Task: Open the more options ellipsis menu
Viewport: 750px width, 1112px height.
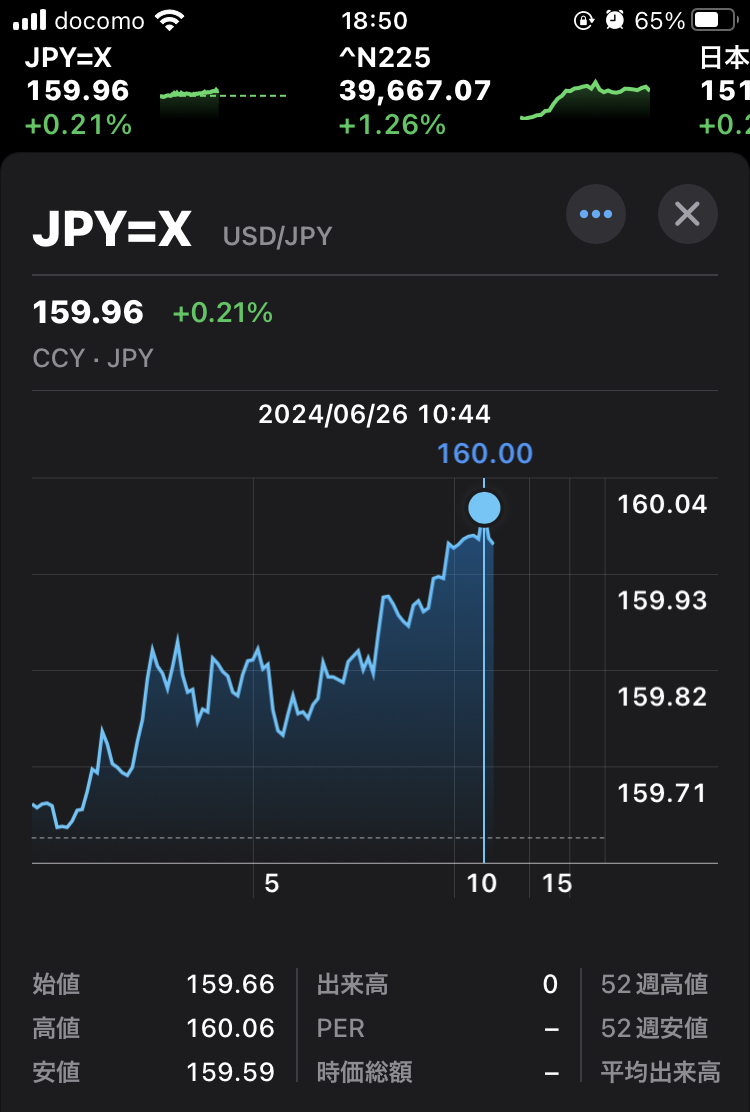Action: click(x=596, y=214)
